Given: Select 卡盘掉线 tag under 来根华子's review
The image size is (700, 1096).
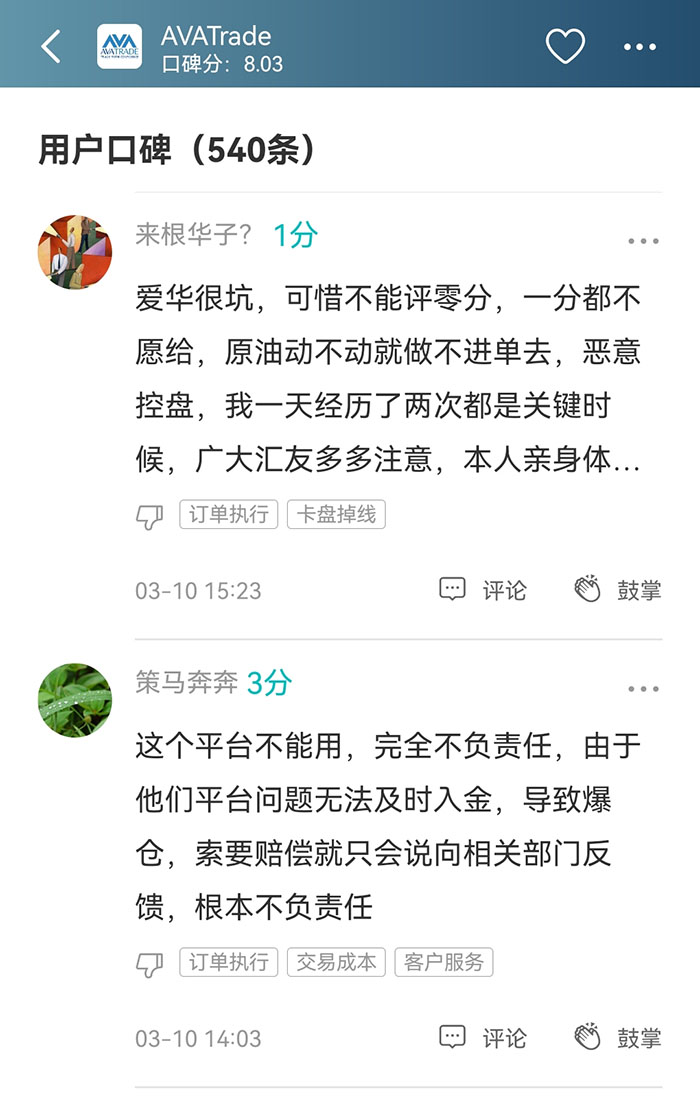Looking at the screenshot, I should pos(336,515).
